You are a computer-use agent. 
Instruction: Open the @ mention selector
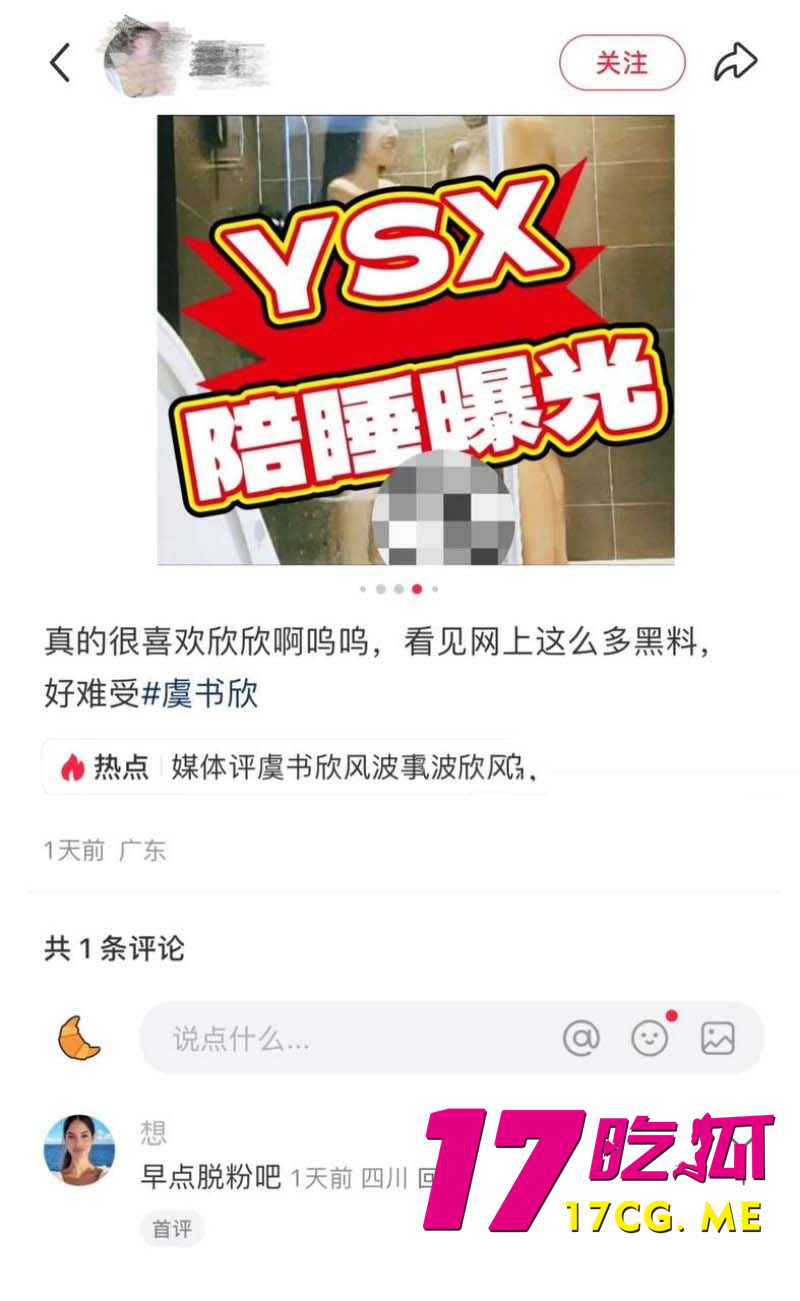pos(584,1038)
